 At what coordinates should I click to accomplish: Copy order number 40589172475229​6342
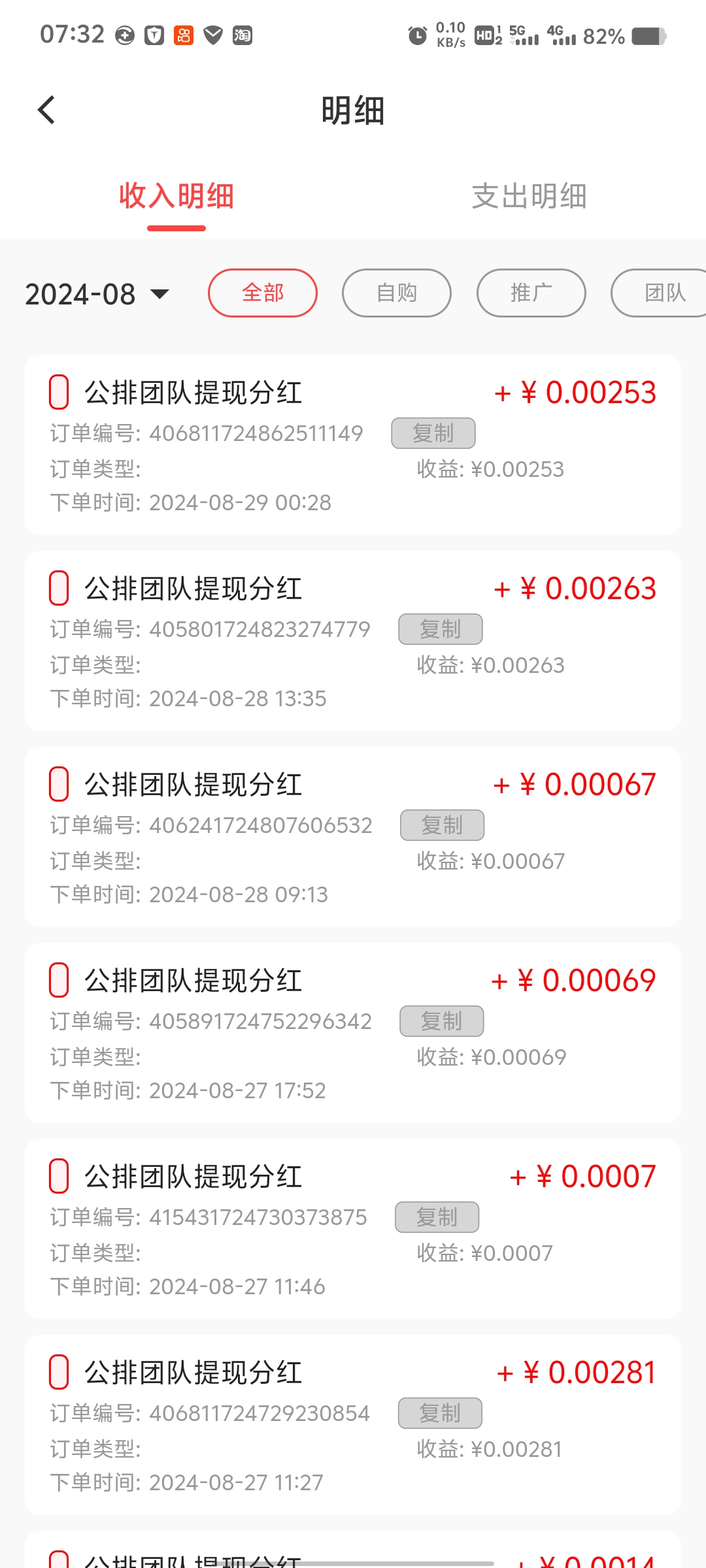(x=441, y=1021)
